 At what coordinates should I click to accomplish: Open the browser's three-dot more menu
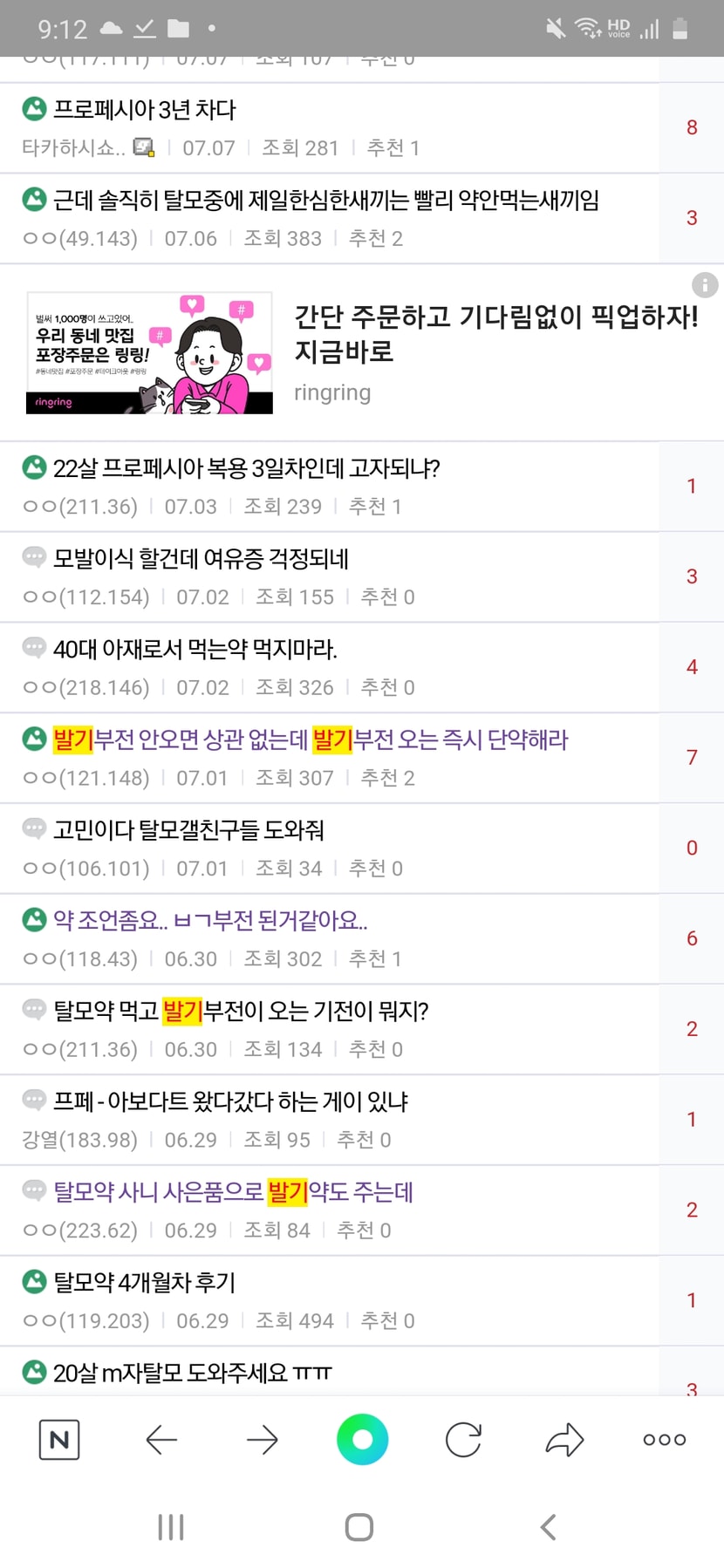point(665,1440)
